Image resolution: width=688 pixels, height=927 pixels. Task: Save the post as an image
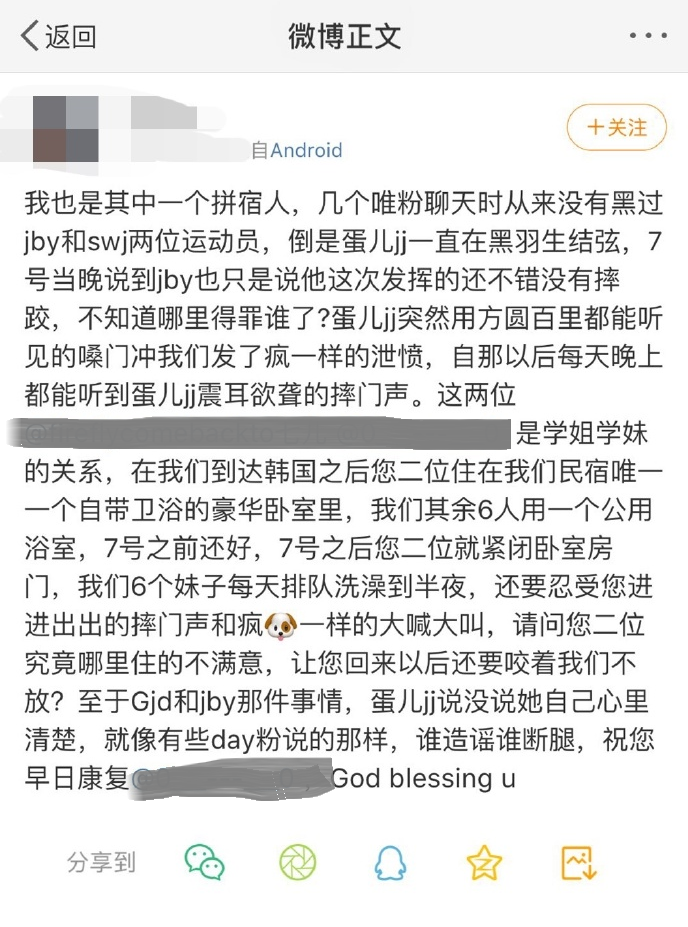point(579,862)
